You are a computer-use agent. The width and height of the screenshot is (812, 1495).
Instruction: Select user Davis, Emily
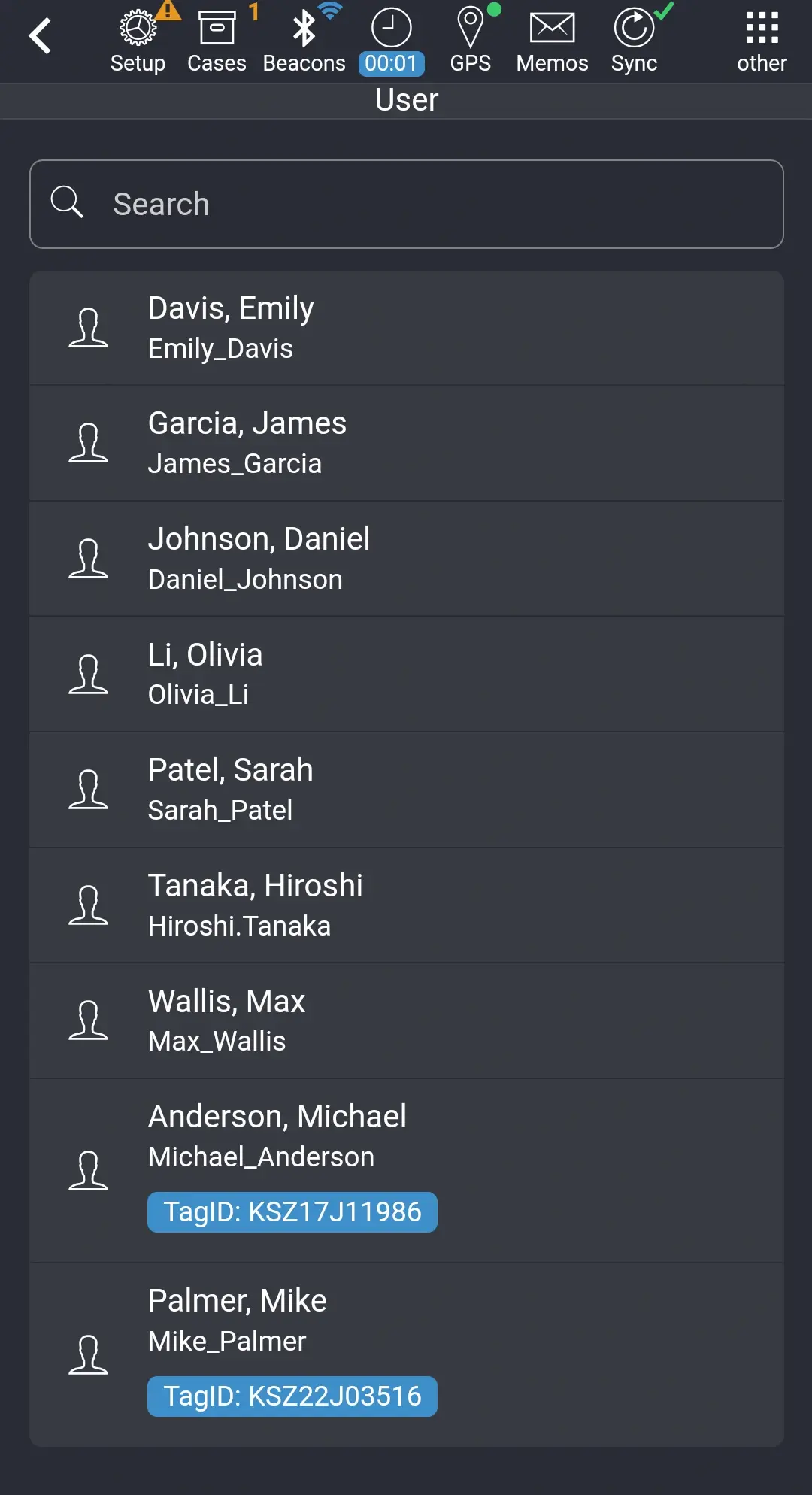406,328
